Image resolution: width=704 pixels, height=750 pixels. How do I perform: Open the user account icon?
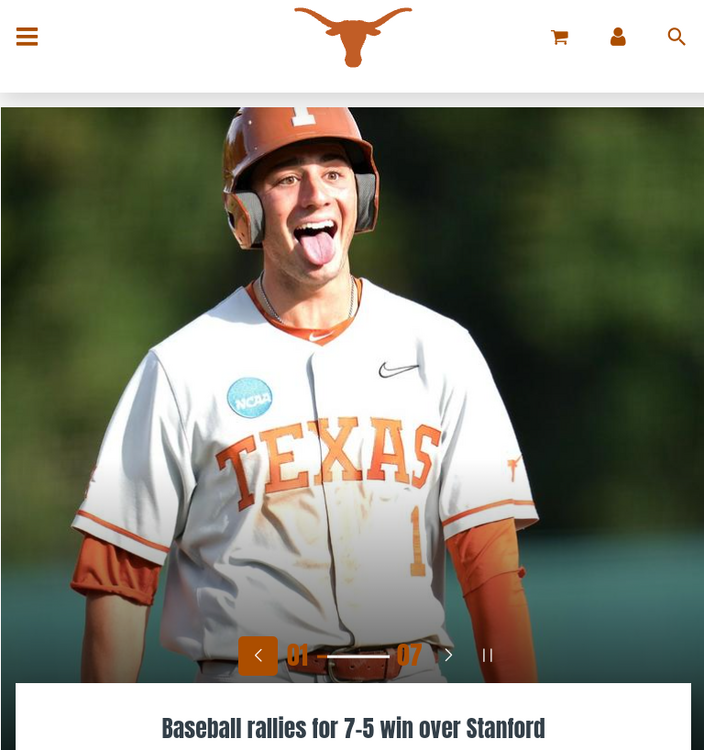[x=618, y=37]
